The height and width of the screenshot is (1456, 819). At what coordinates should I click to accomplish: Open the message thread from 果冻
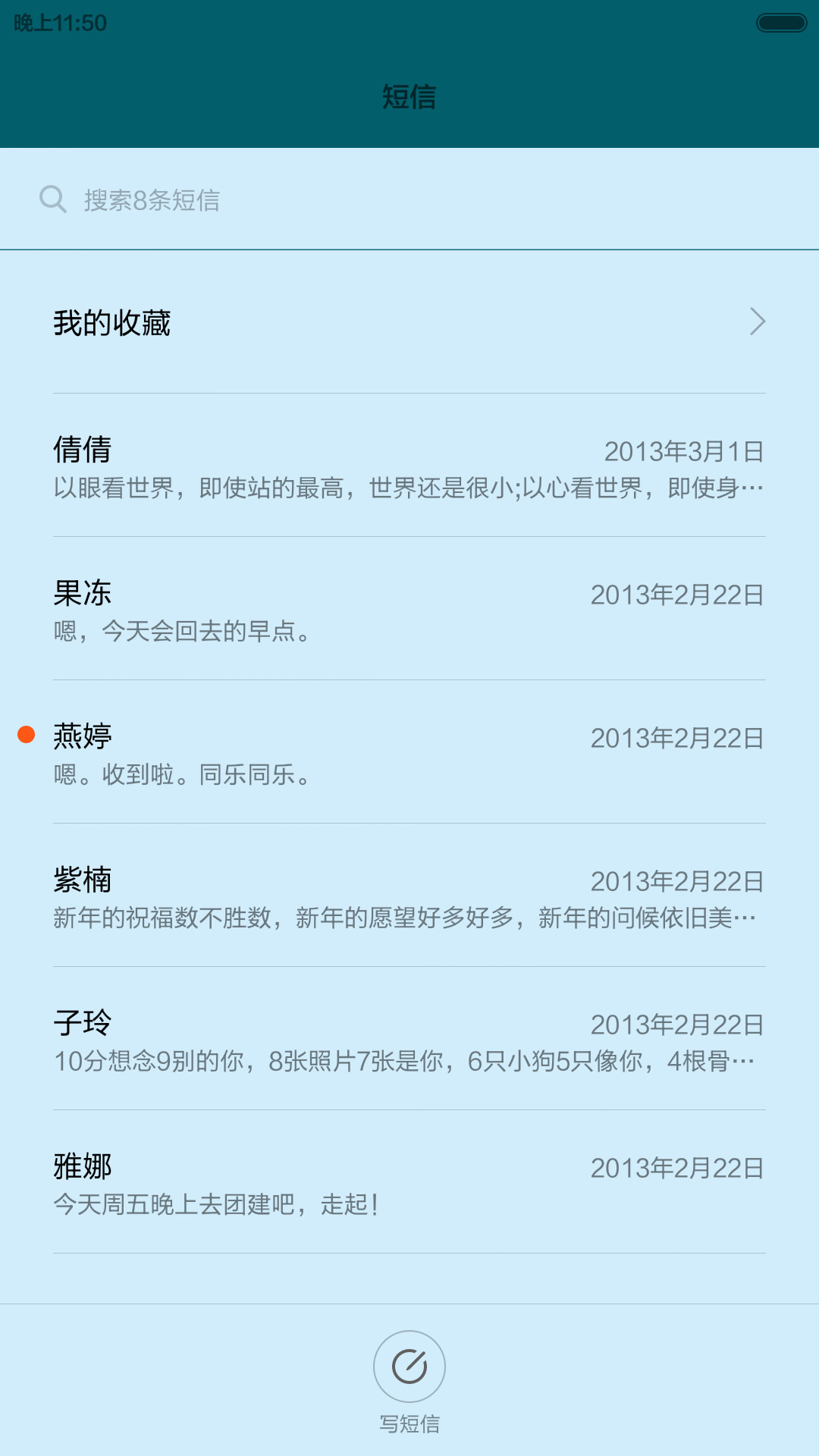pos(409,609)
